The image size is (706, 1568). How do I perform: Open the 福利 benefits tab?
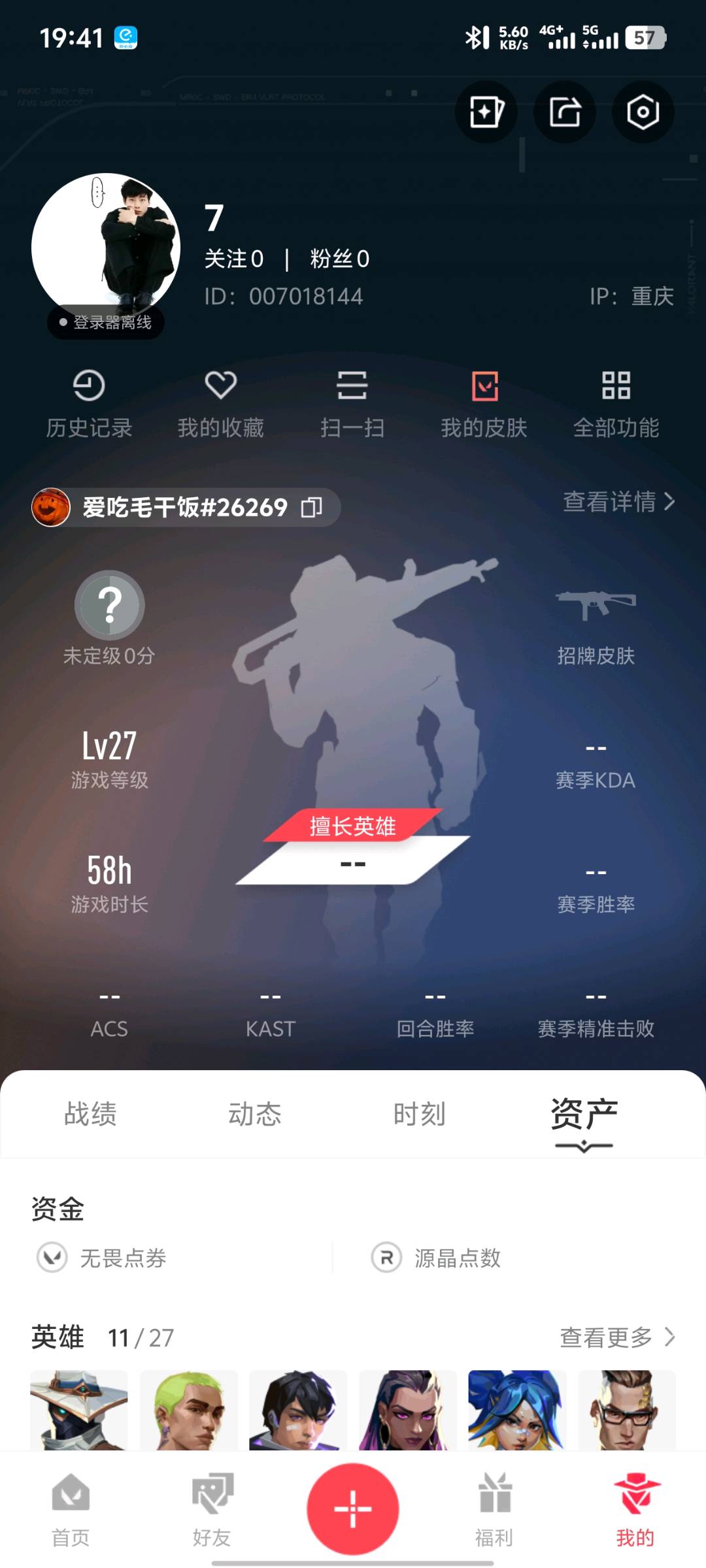[x=494, y=1511]
